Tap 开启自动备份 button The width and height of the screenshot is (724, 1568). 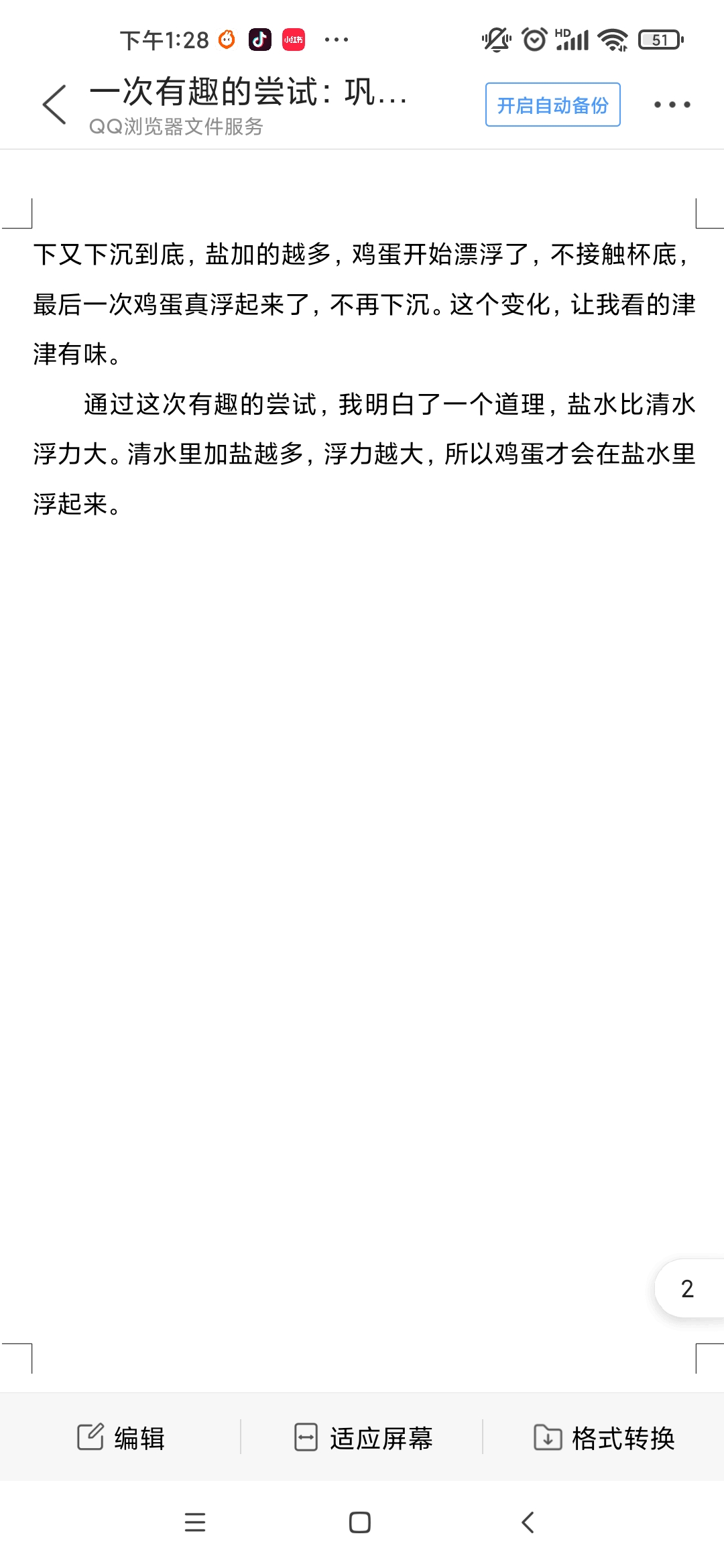(552, 105)
